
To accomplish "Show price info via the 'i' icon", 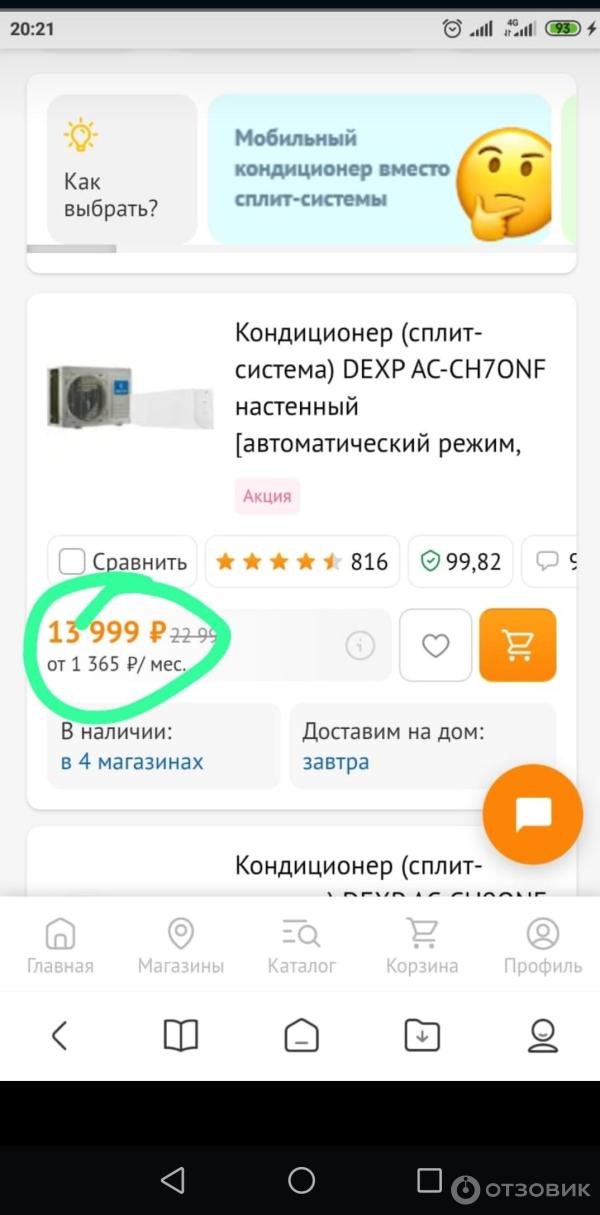I will pos(360,646).
